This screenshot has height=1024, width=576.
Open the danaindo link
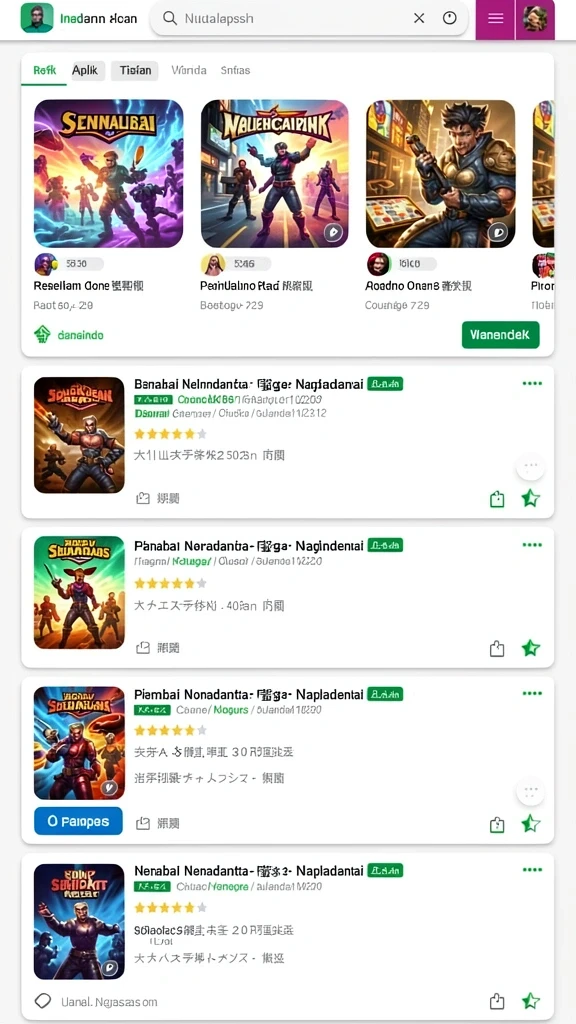click(x=69, y=335)
